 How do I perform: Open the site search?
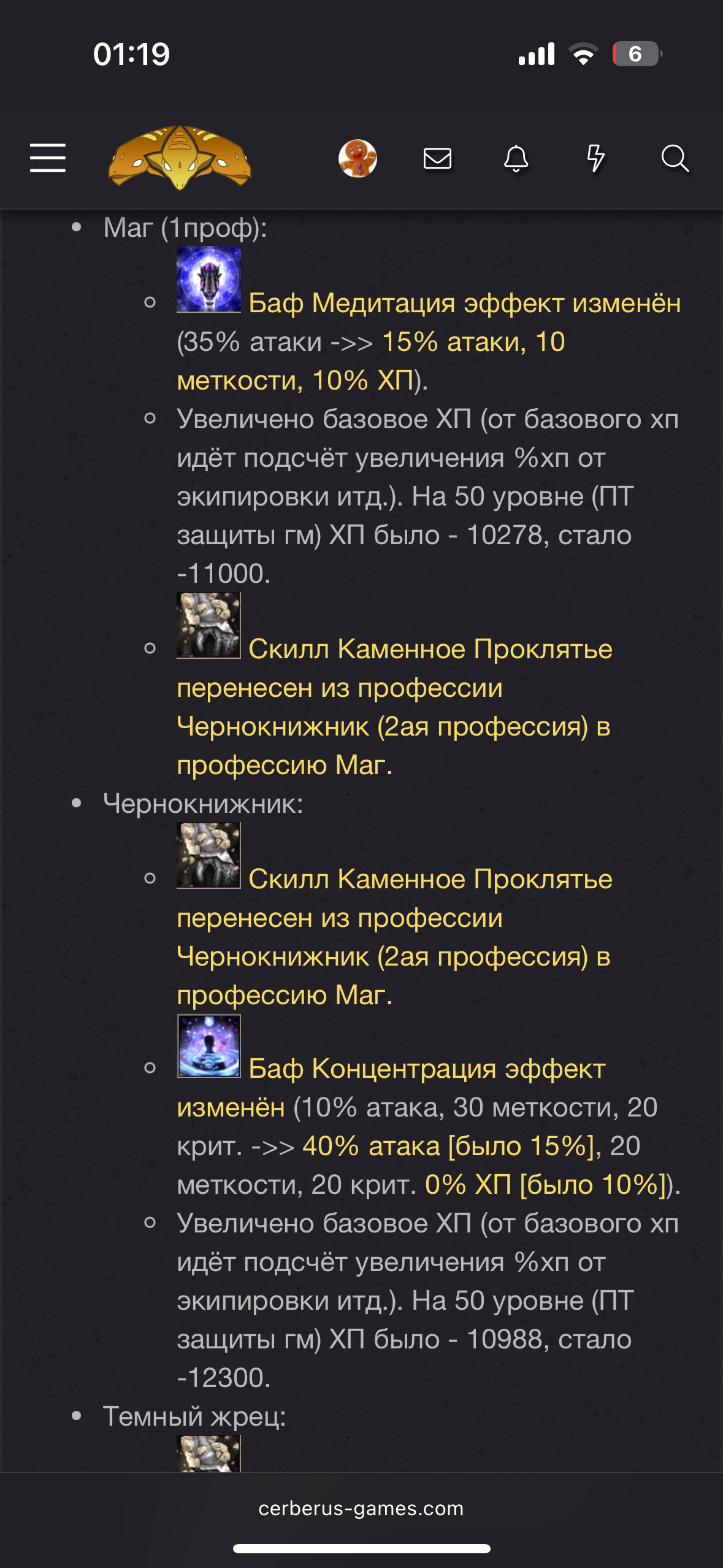[675, 158]
